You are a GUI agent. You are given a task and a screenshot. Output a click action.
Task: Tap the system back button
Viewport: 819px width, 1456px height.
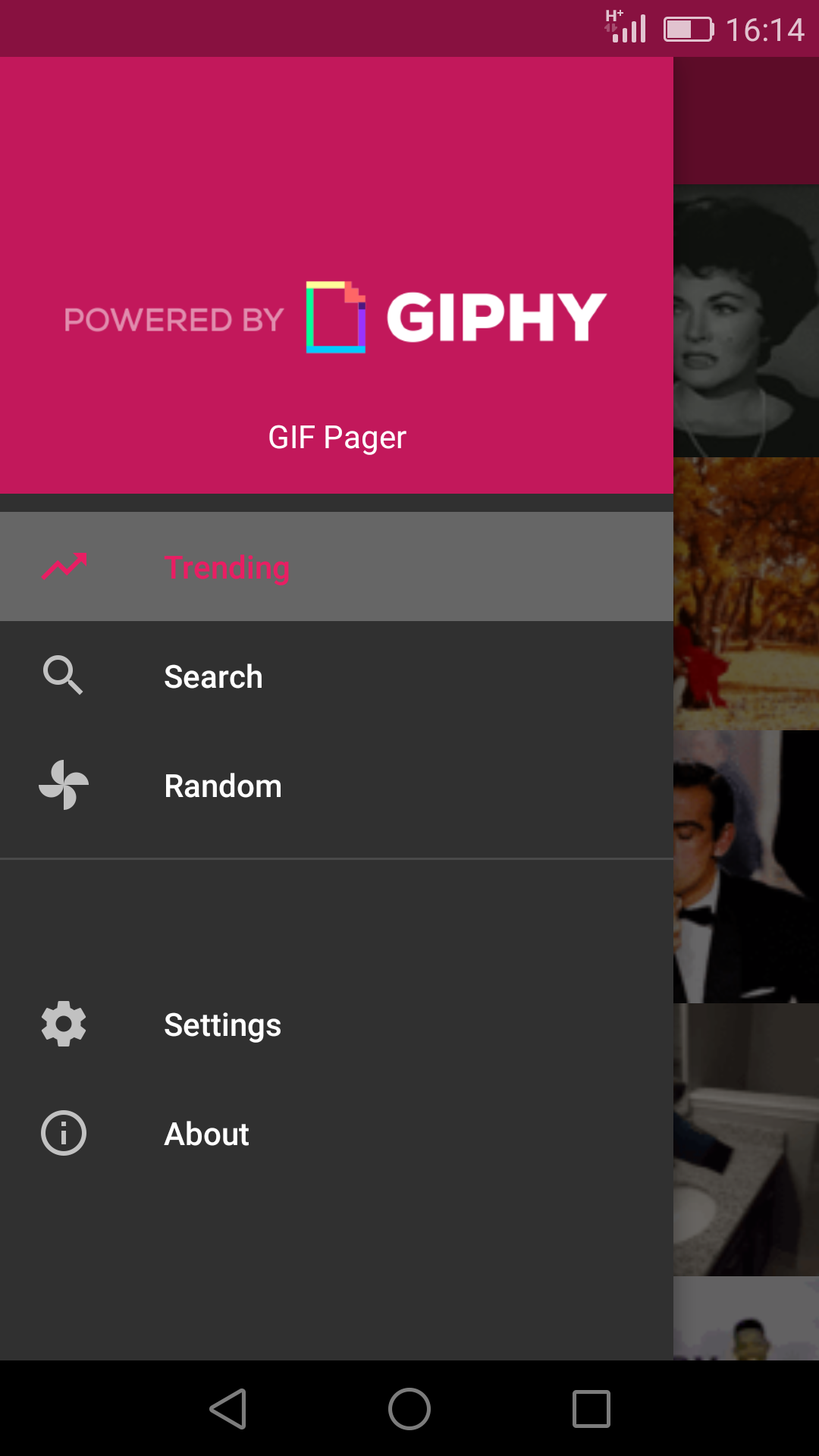click(227, 1409)
